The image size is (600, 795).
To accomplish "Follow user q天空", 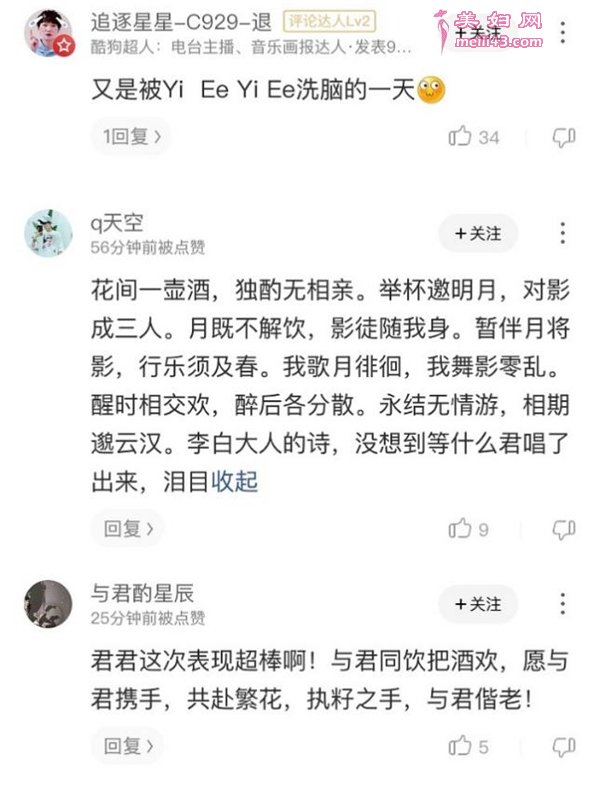I will click(x=478, y=233).
